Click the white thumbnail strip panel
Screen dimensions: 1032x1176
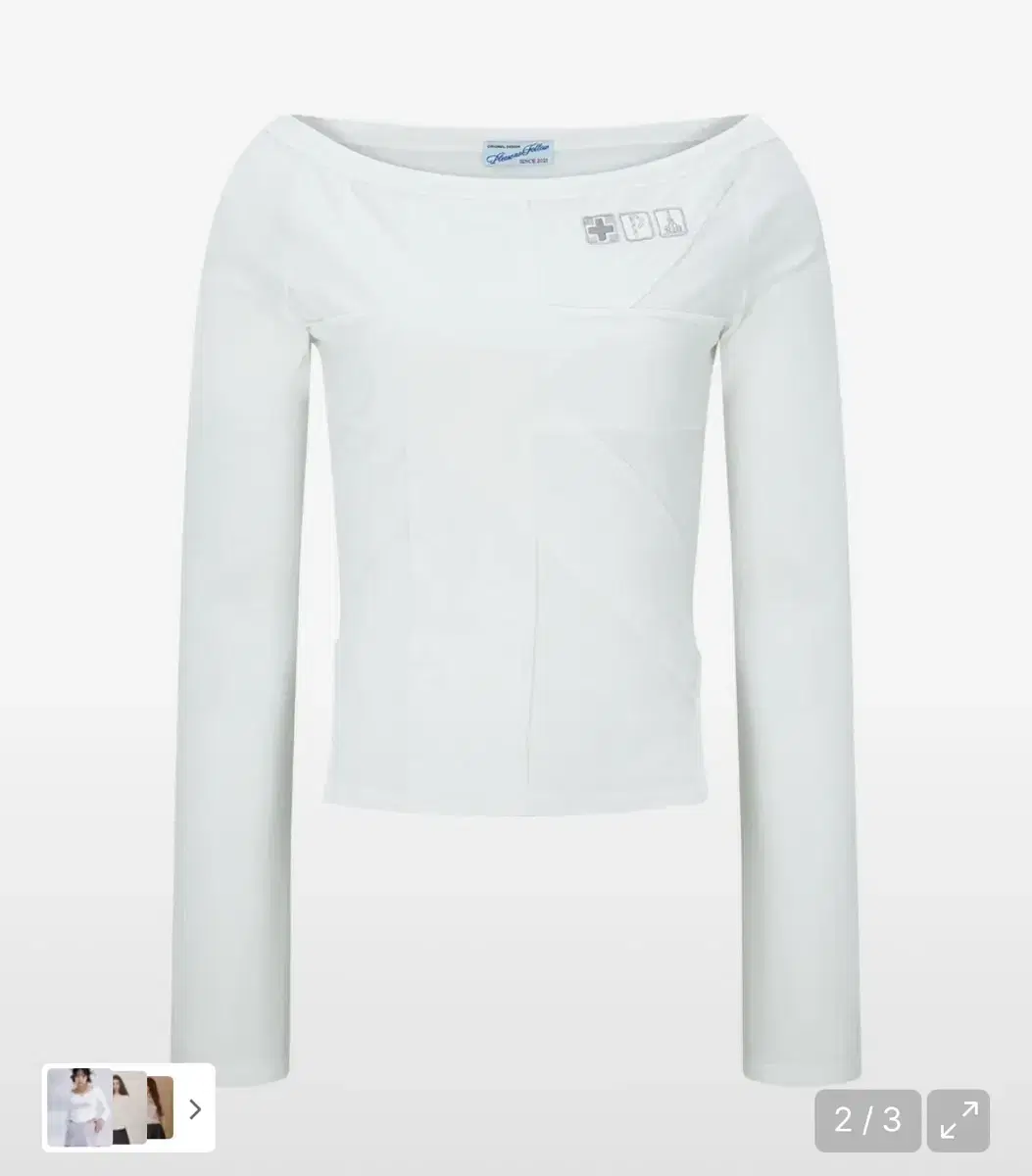(x=127, y=1105)
